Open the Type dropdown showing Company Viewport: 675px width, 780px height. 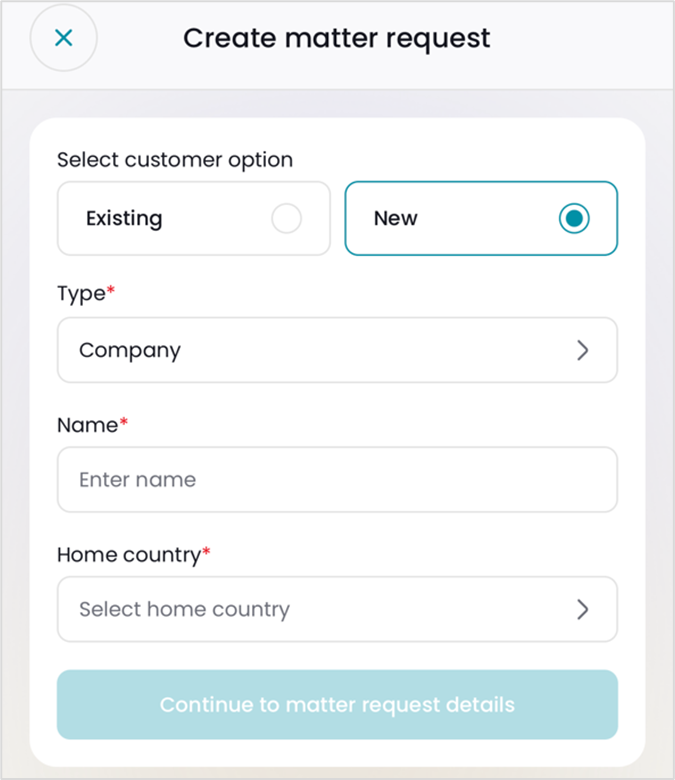coord(337,350)
